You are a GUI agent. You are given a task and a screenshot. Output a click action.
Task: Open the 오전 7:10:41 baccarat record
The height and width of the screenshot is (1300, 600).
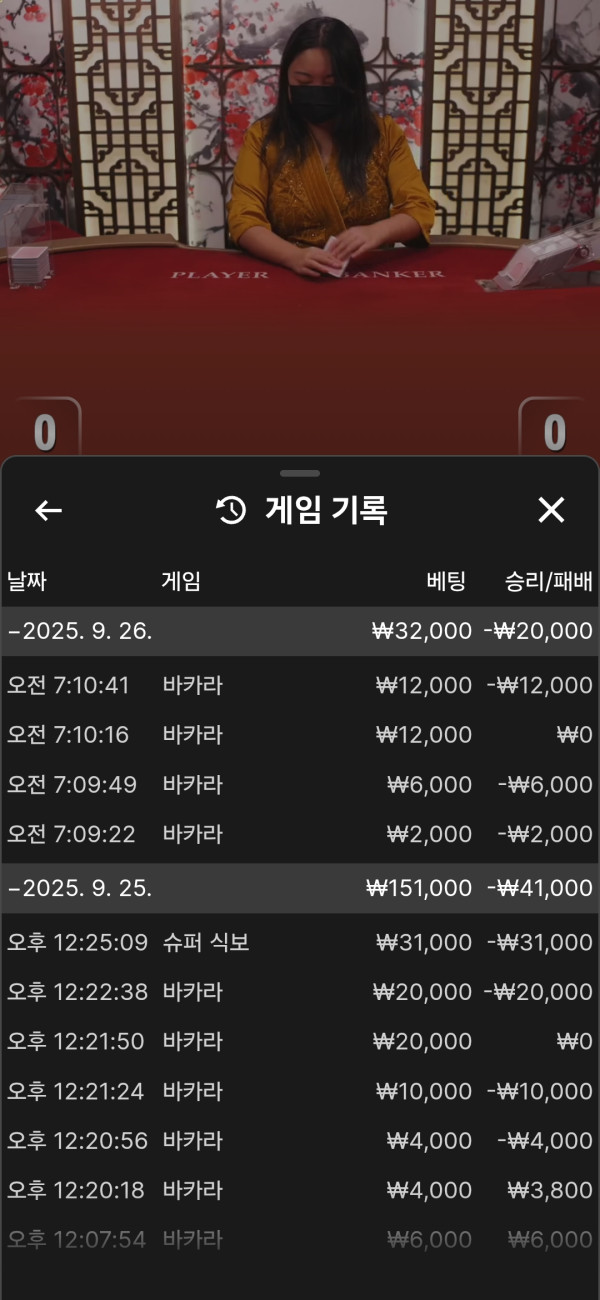[300, 685]
